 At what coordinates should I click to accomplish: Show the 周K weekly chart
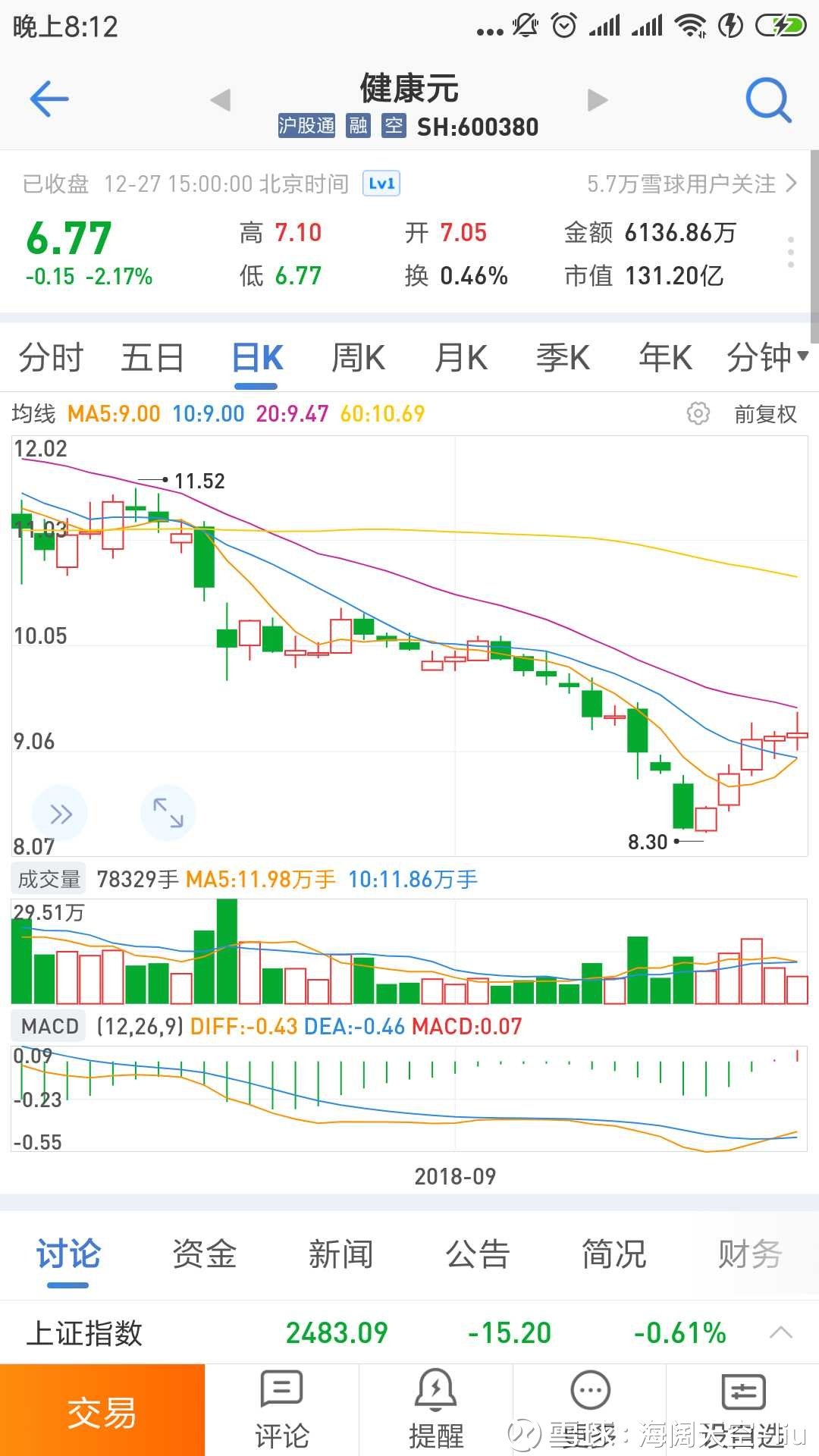(358, 357)
